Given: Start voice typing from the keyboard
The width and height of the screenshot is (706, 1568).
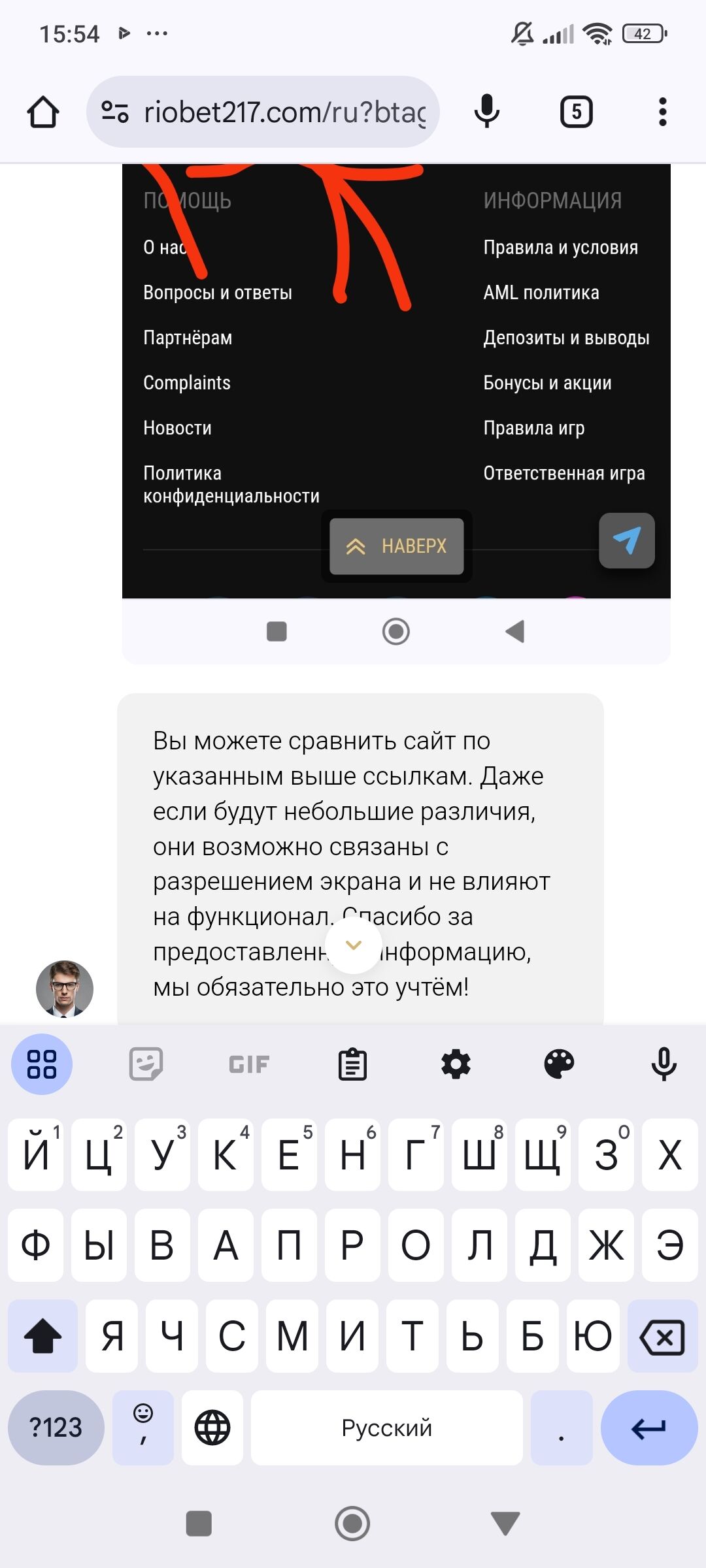Looking at the screenshot, I should click(x=663, y=1064).
